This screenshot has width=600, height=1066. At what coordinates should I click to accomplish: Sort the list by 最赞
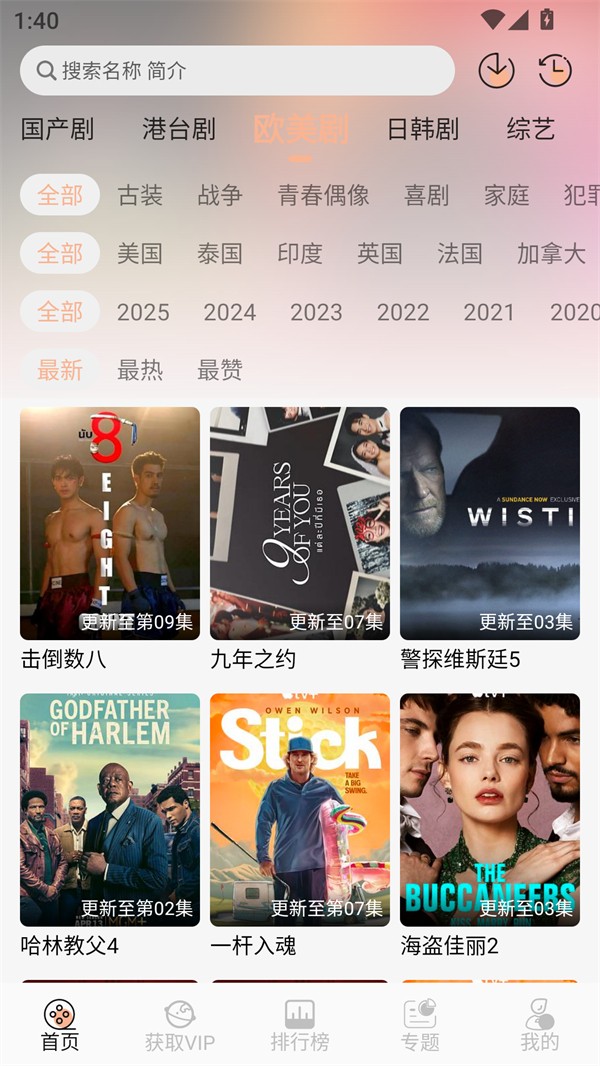pos(220,370)
